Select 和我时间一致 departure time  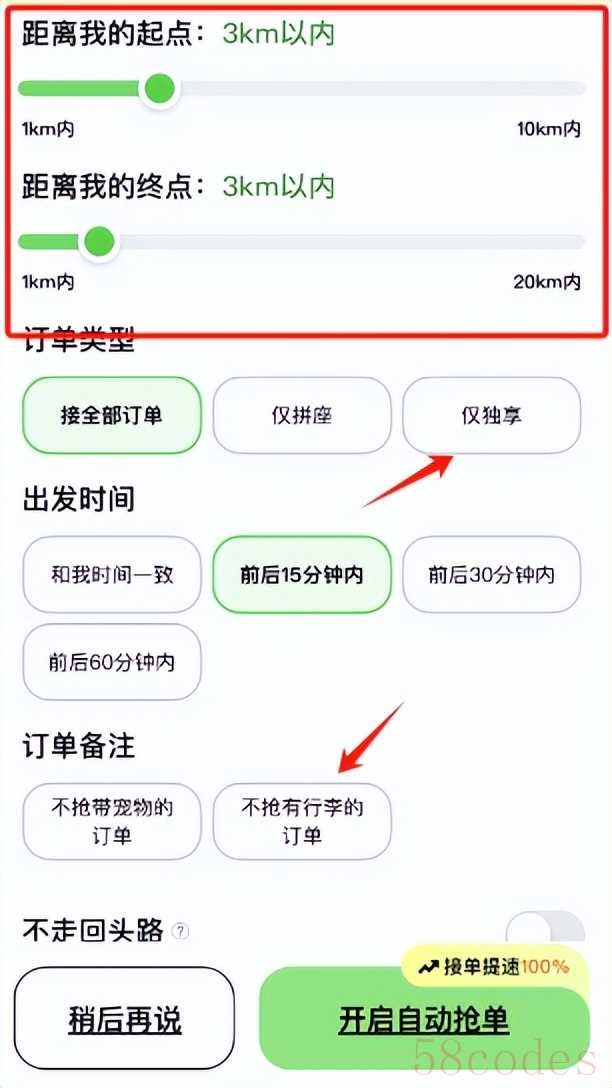tap(111, 575)
